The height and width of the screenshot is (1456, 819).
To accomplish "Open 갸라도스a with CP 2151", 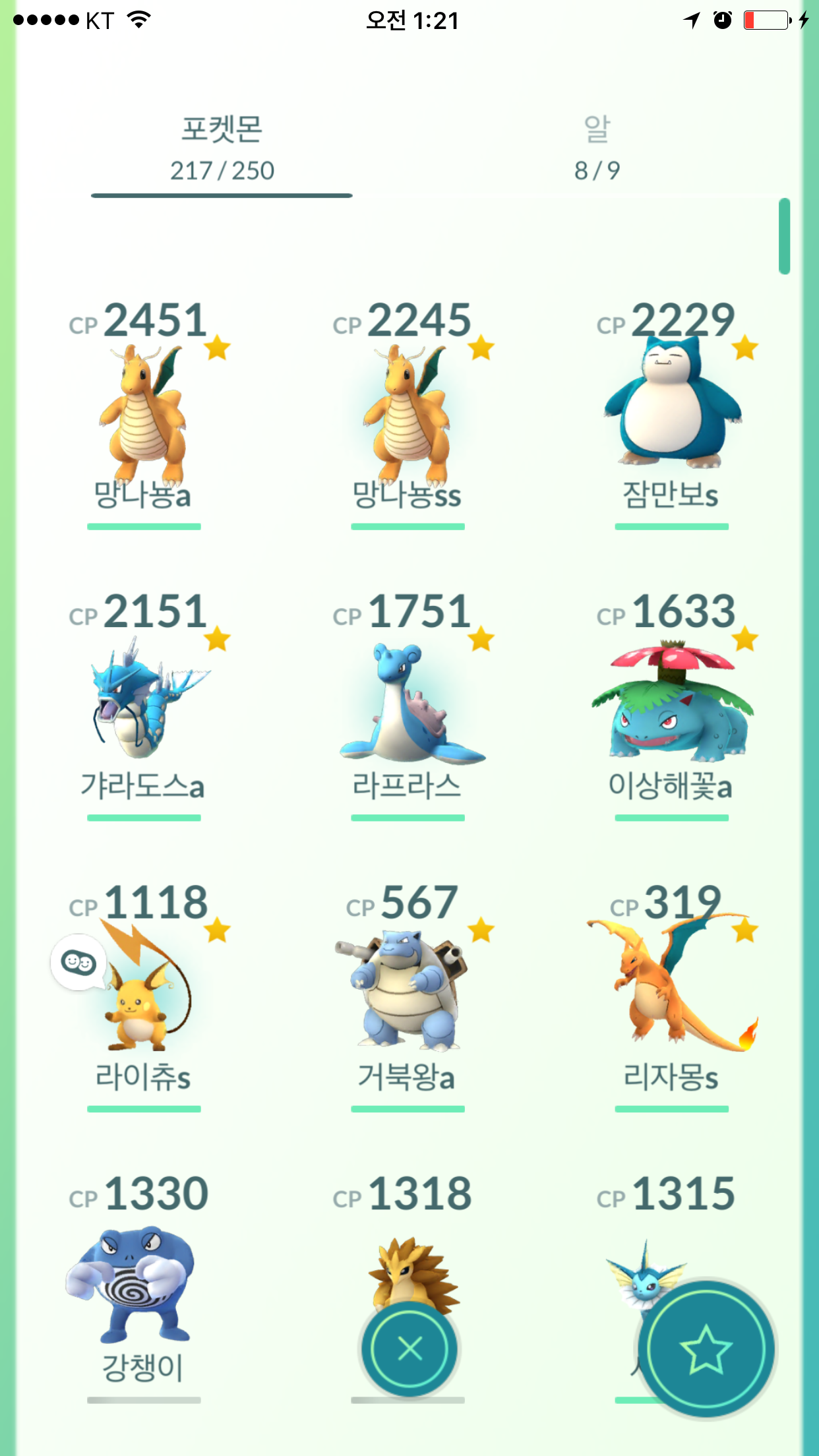I will pos(144,705).
